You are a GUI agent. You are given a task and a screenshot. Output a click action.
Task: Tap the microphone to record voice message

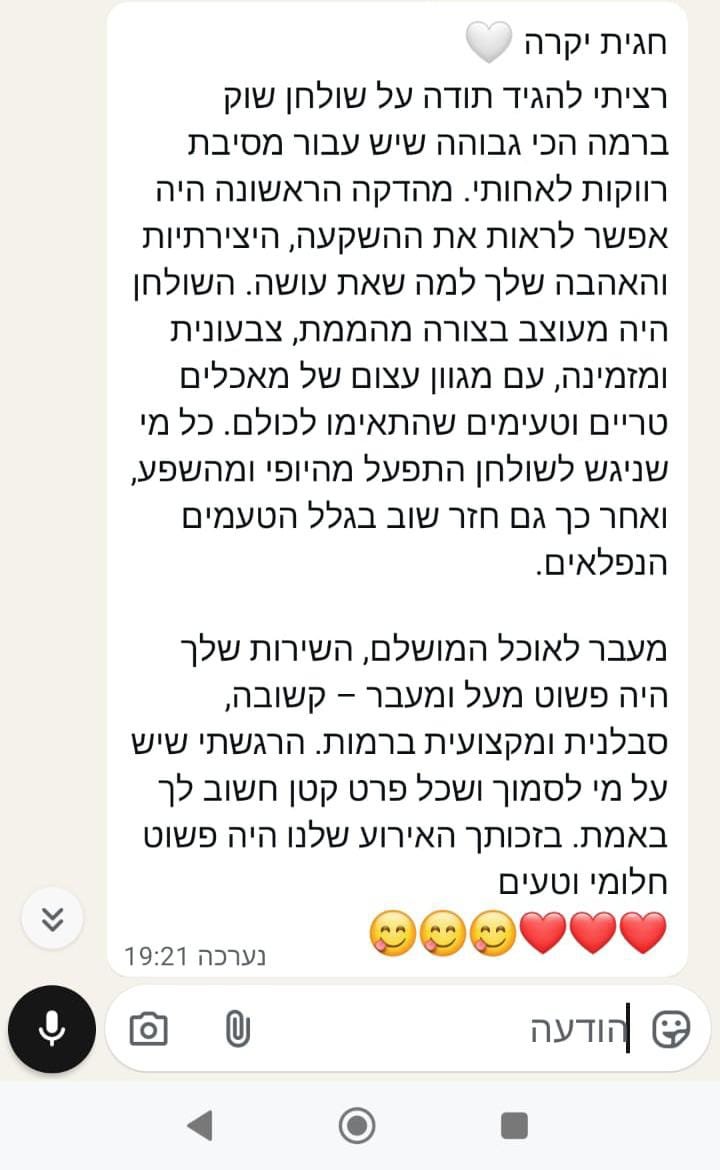(x=51, y=1029)
